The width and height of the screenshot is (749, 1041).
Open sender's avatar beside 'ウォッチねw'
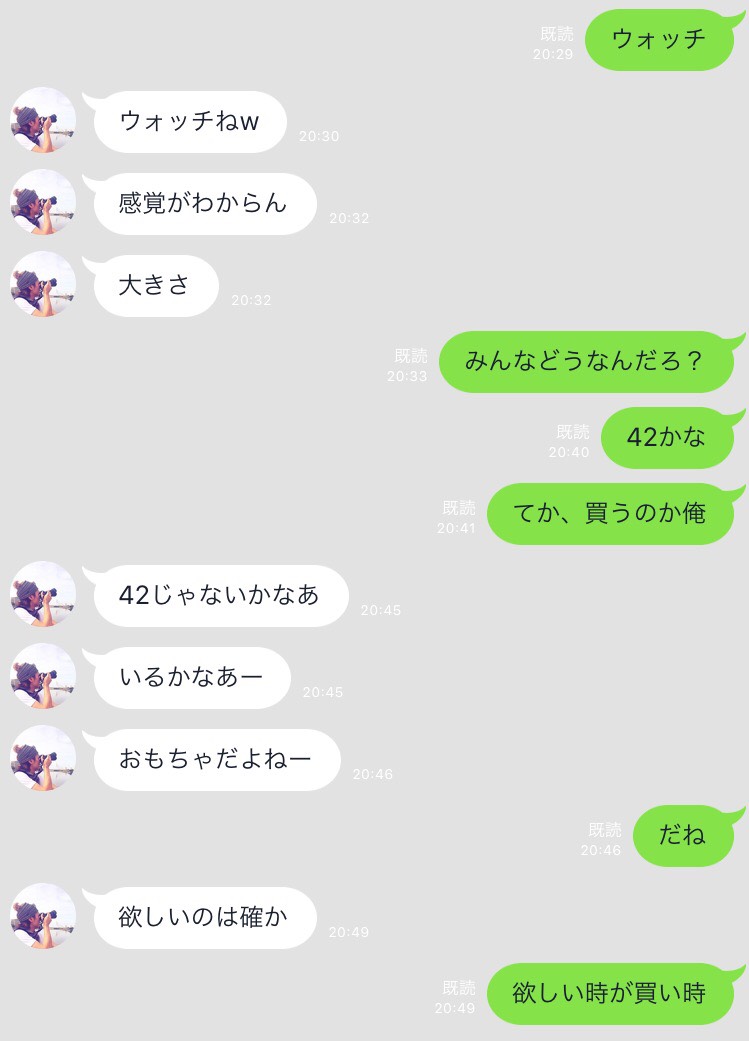tap(43, 120)
